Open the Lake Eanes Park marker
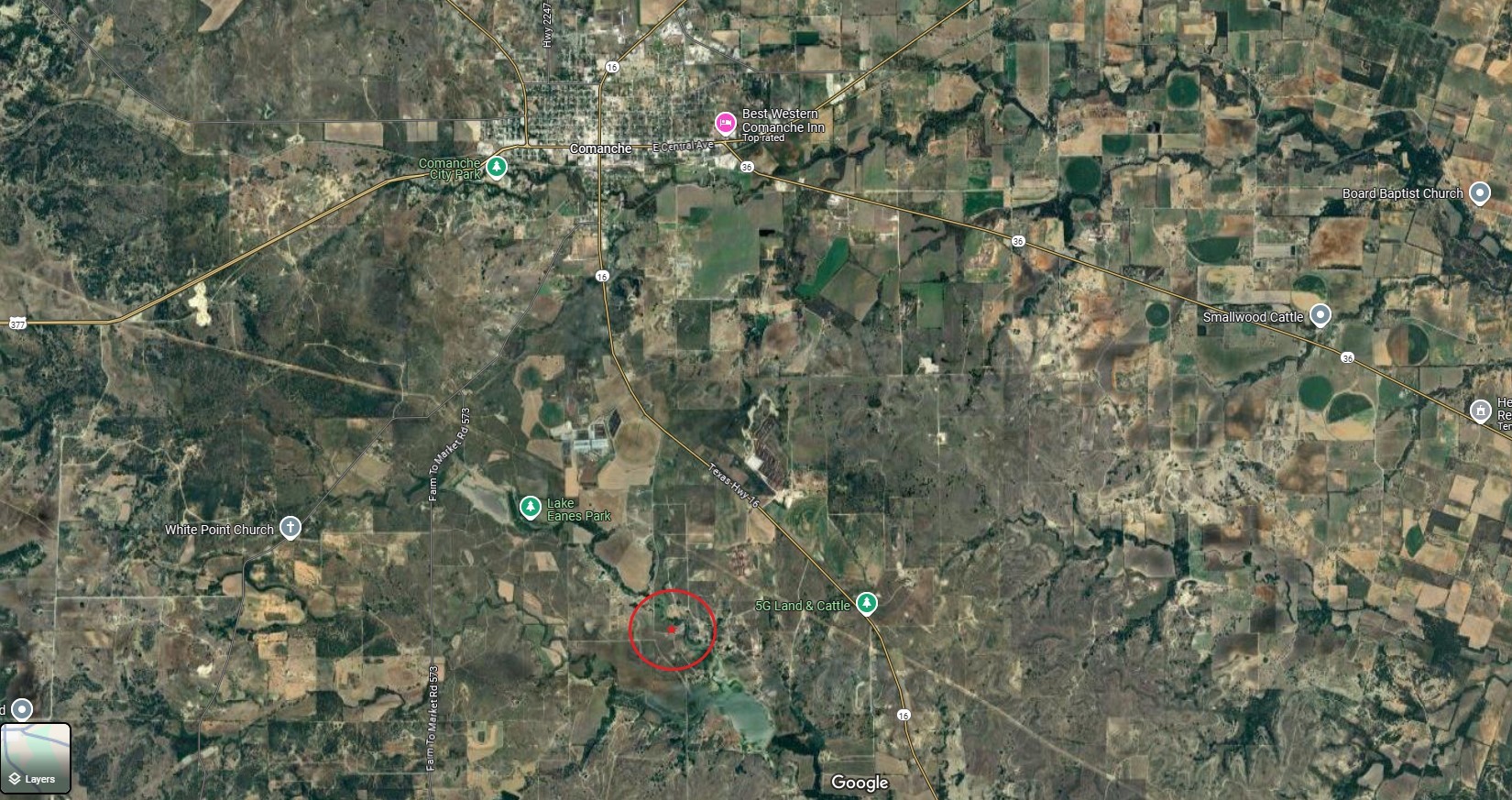Image resolution: width=1512 pixels, height=800 pixels. pos(530,507)
